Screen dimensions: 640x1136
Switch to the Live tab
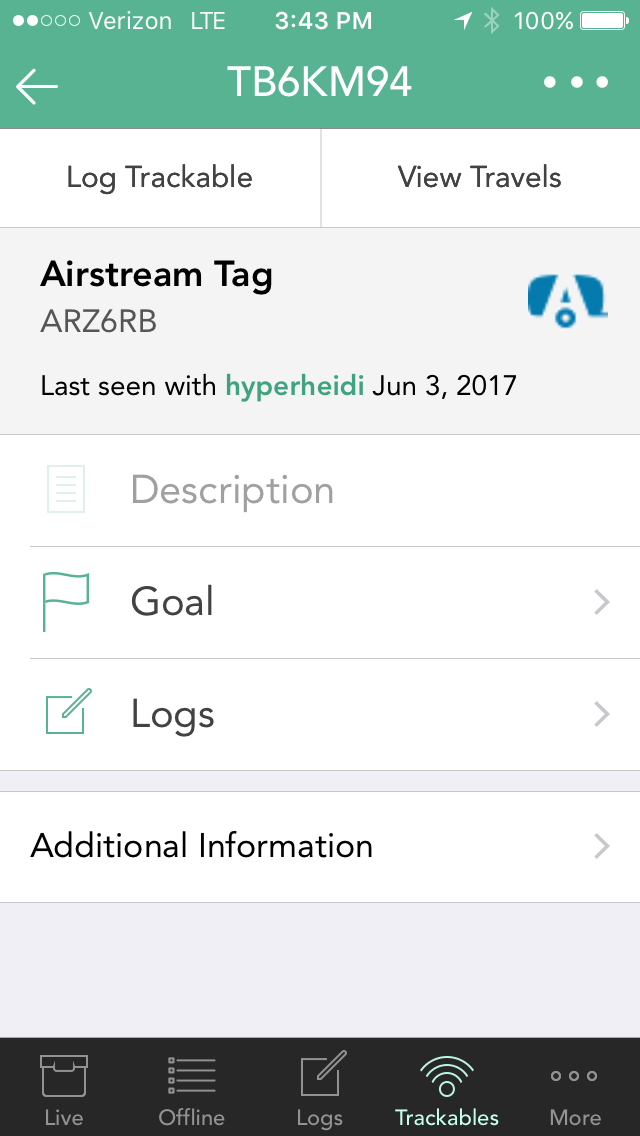point(64,1089)
